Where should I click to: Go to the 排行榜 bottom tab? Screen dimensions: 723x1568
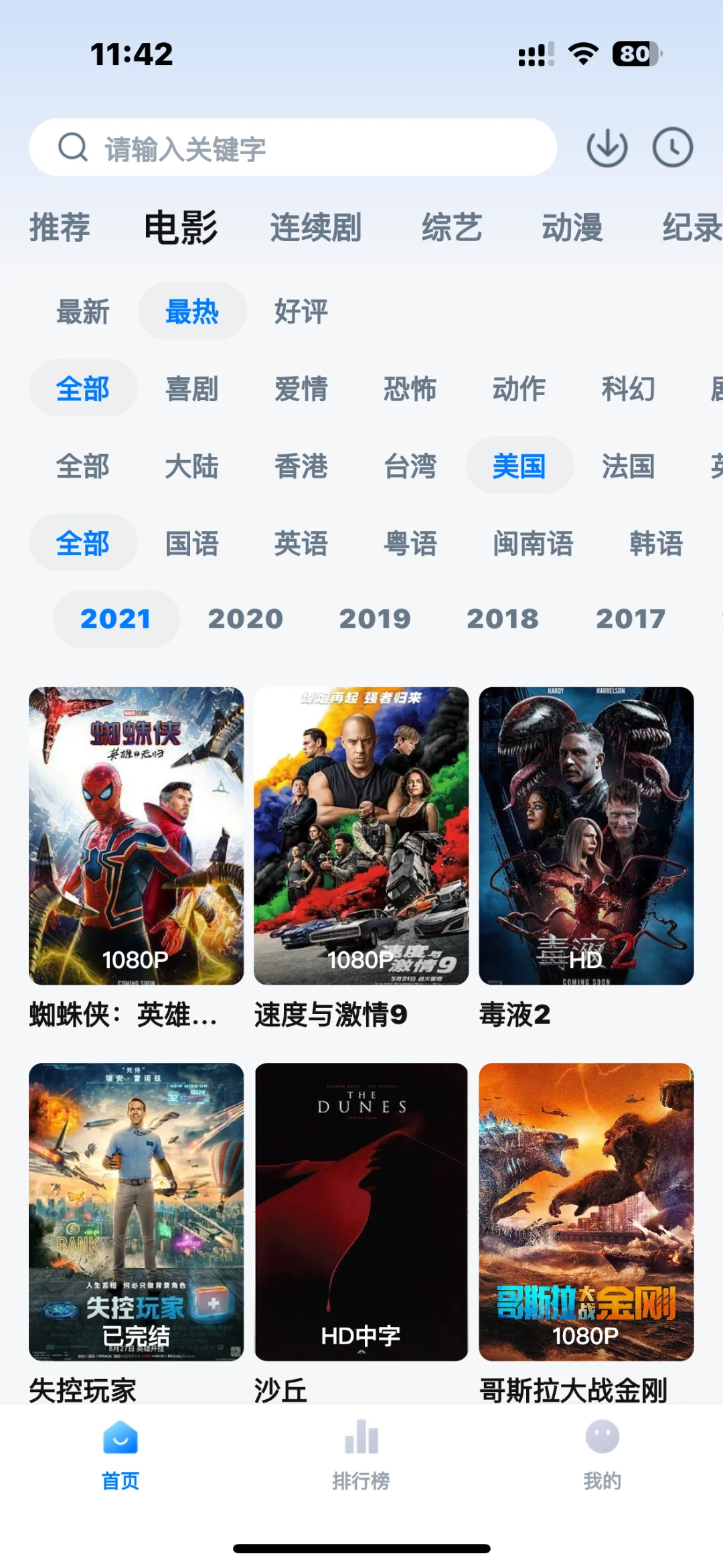point(361,1452)
